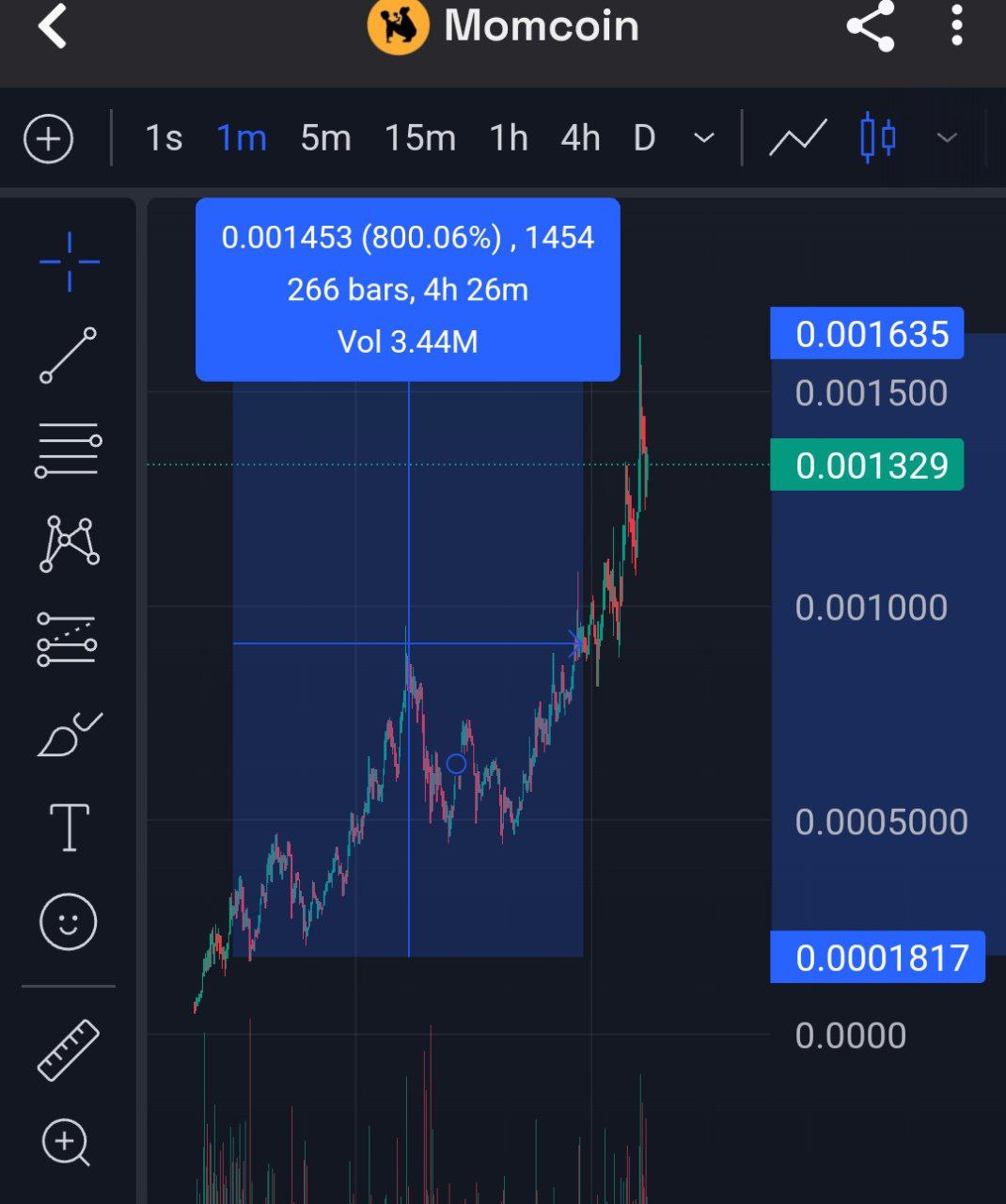This screenshot has height=1204, width=1006.
Task: Switch chart to 5m interval
Action: point(325,138)
